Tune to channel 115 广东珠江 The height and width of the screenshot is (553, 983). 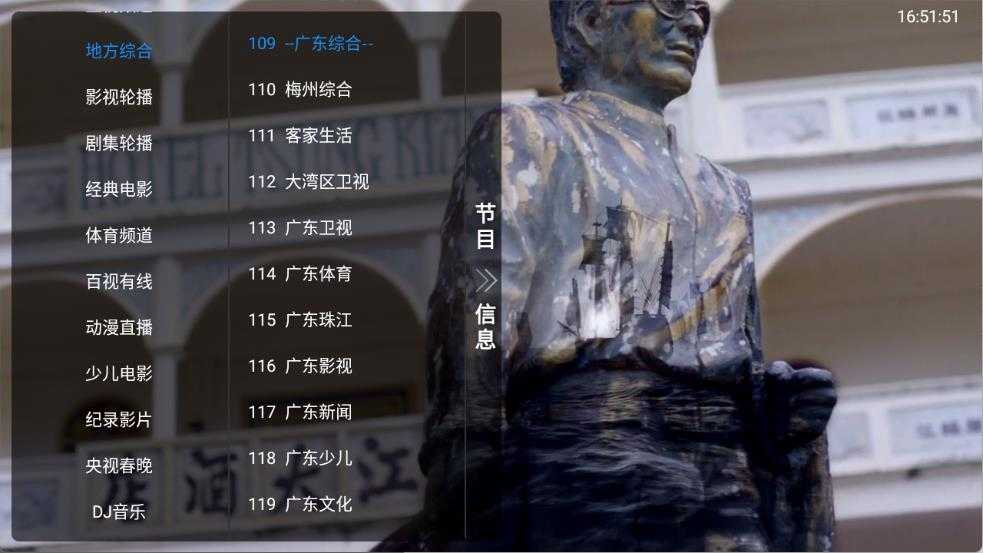tap(300, 320)
